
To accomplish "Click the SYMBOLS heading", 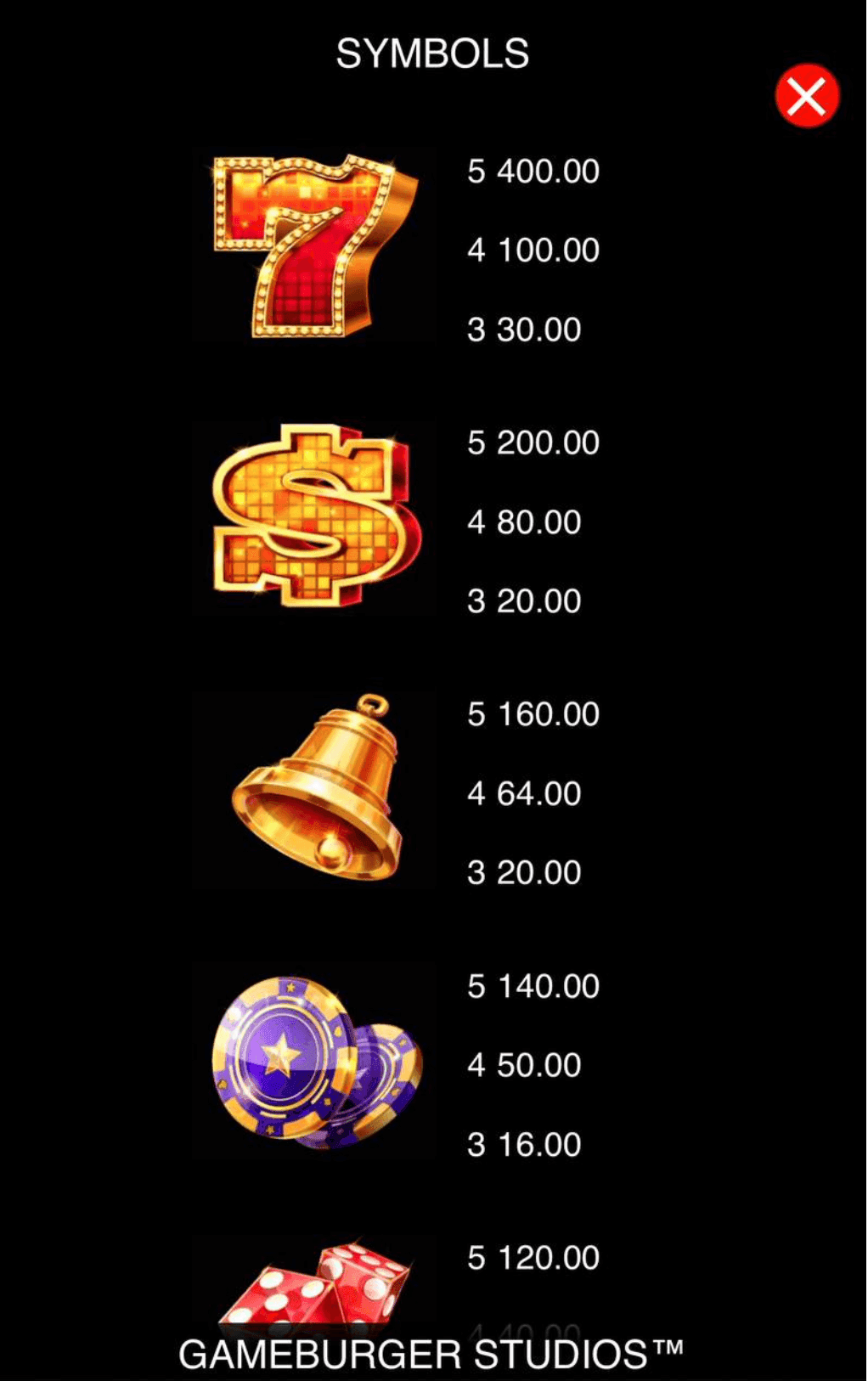I will [x=433, y=53].
